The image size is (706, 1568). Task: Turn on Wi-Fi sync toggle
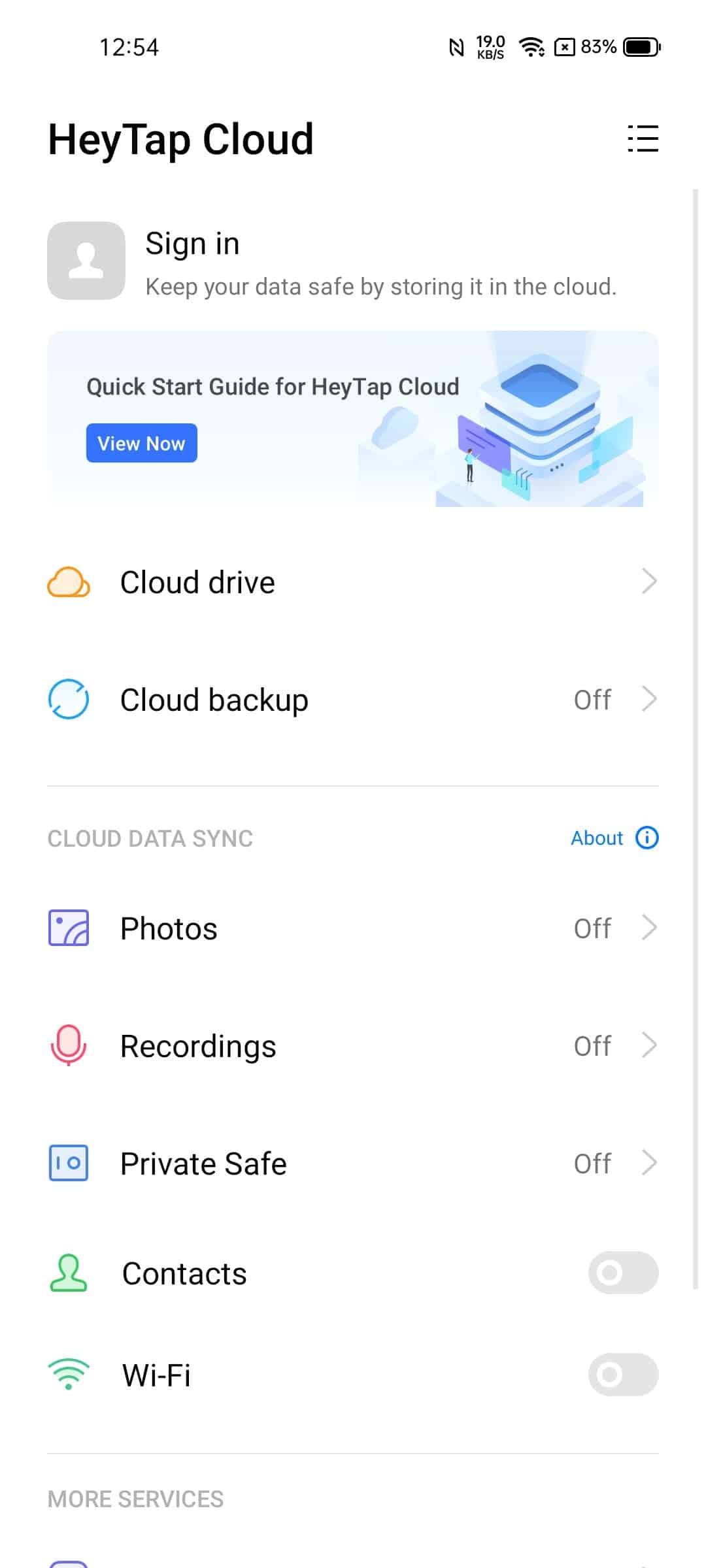point(623,1375)
